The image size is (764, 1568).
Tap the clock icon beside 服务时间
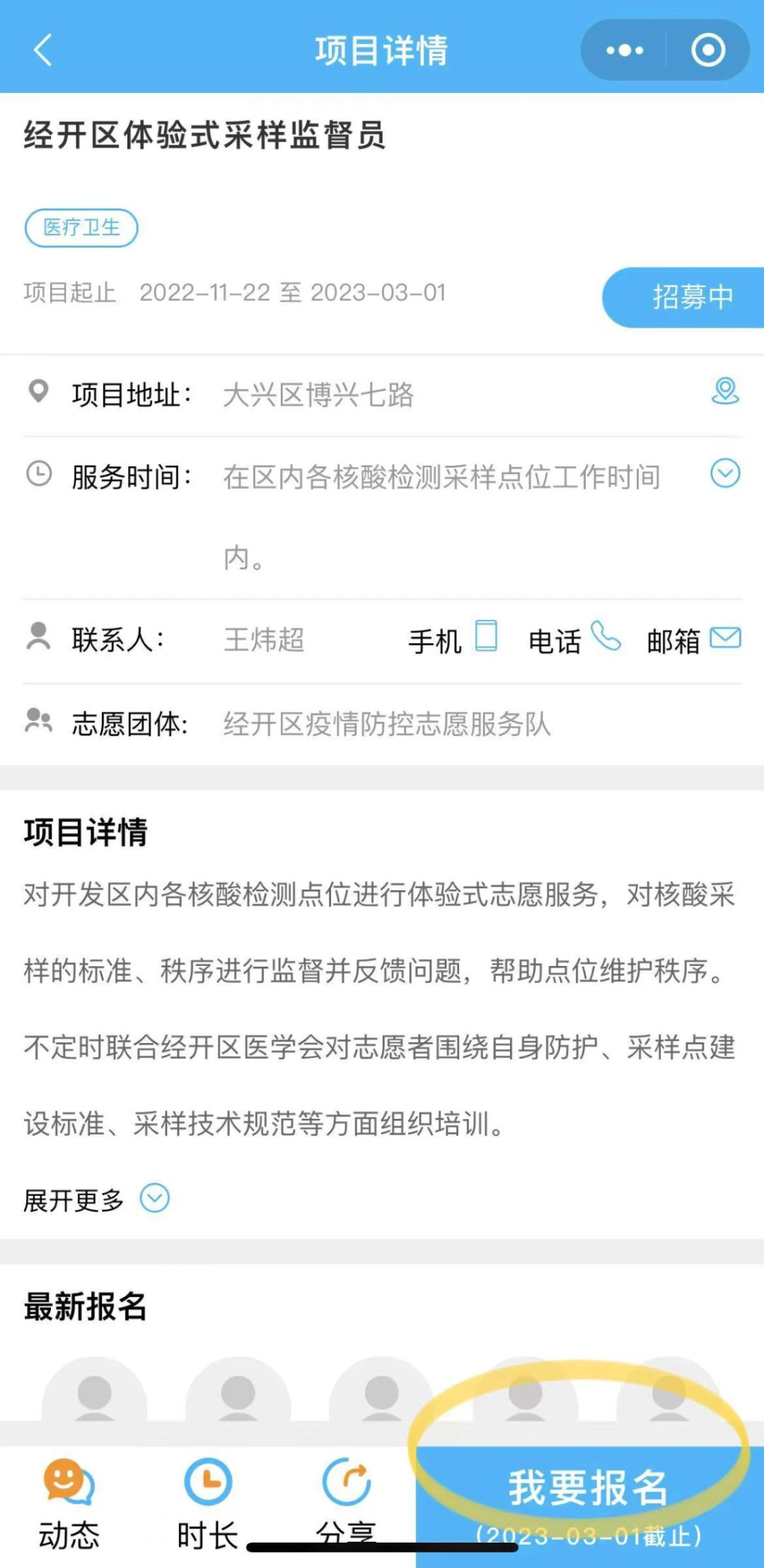39,472
